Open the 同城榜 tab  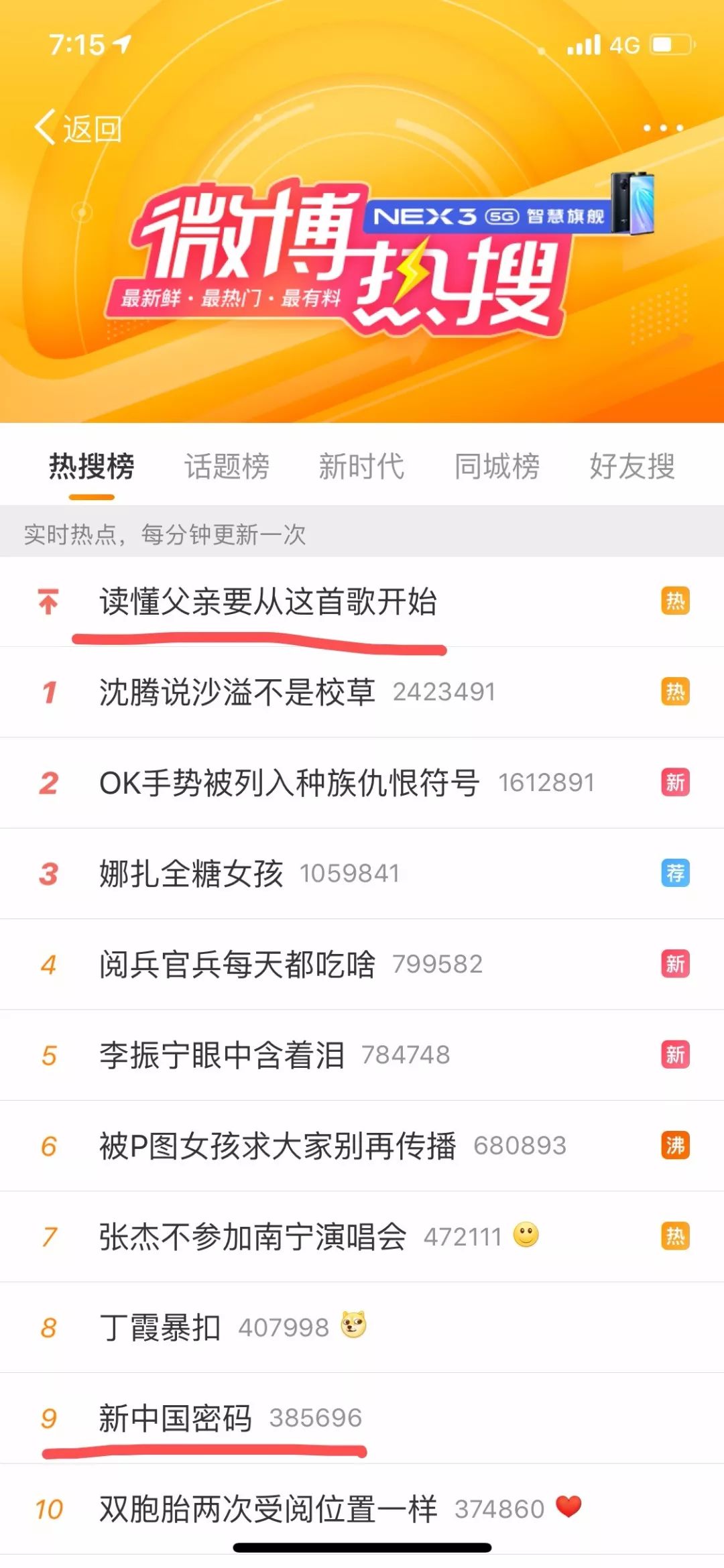[497, 467]
